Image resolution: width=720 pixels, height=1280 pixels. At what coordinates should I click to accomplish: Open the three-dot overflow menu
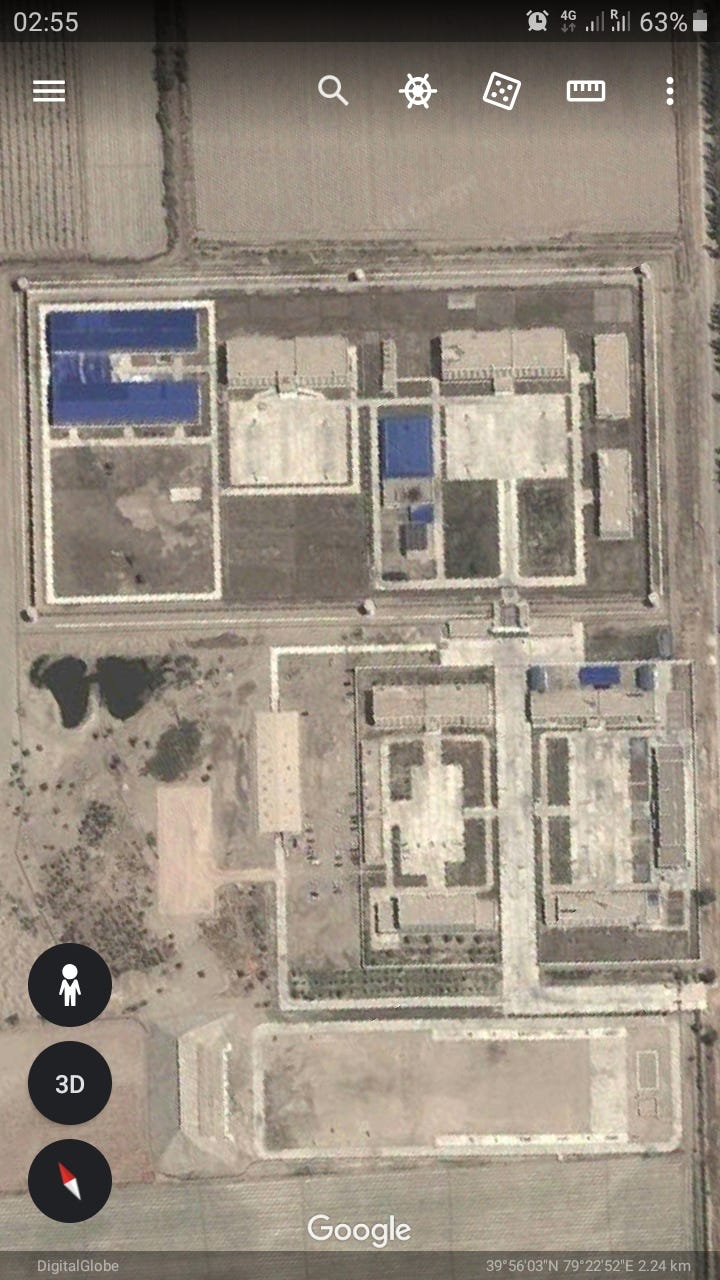click(669, 91)
